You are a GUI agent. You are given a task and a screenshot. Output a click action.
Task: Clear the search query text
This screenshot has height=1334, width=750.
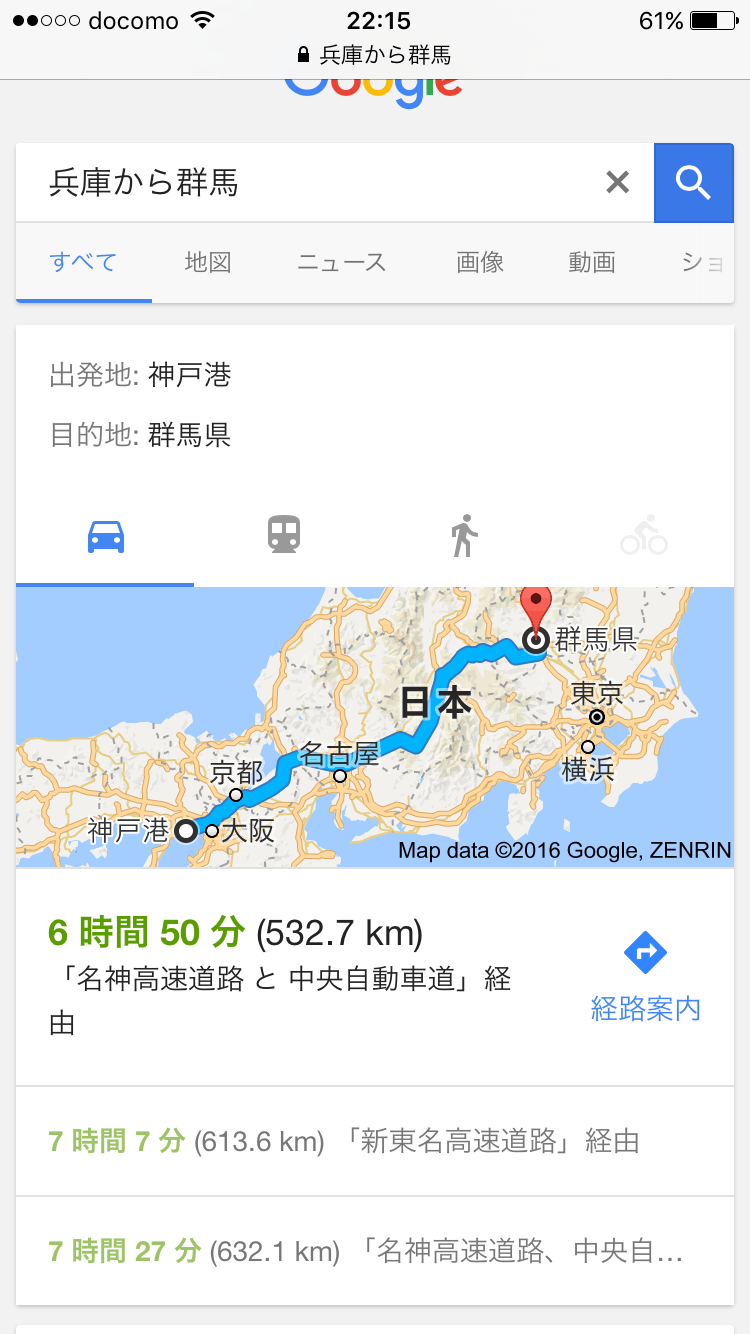(618, 183)
